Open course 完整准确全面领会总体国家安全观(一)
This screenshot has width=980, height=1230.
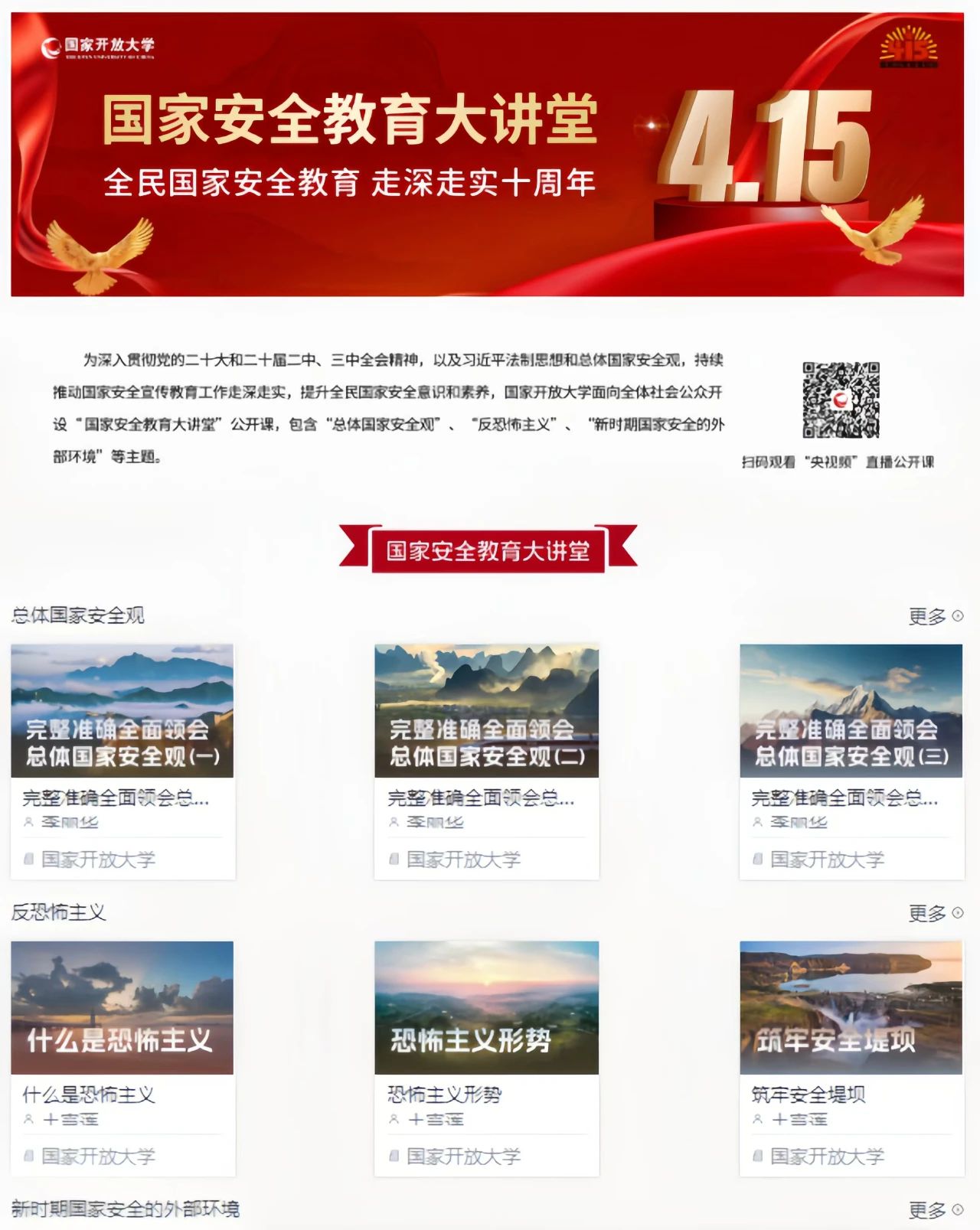click(122, 712)
